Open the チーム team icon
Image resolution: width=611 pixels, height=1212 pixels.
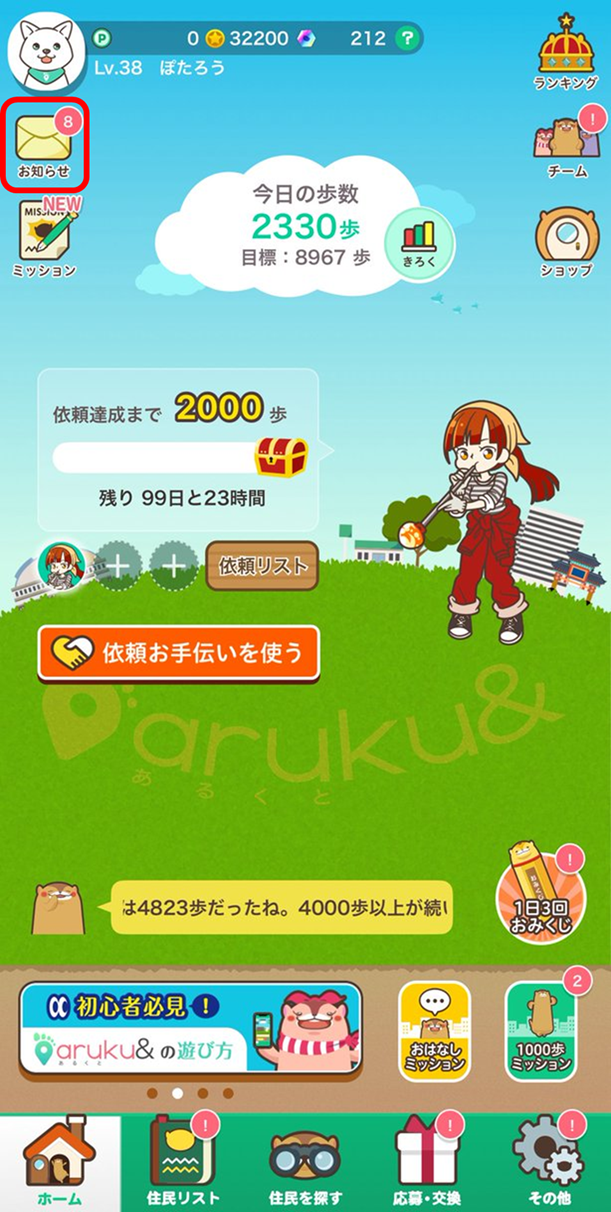tap(567, 145)
